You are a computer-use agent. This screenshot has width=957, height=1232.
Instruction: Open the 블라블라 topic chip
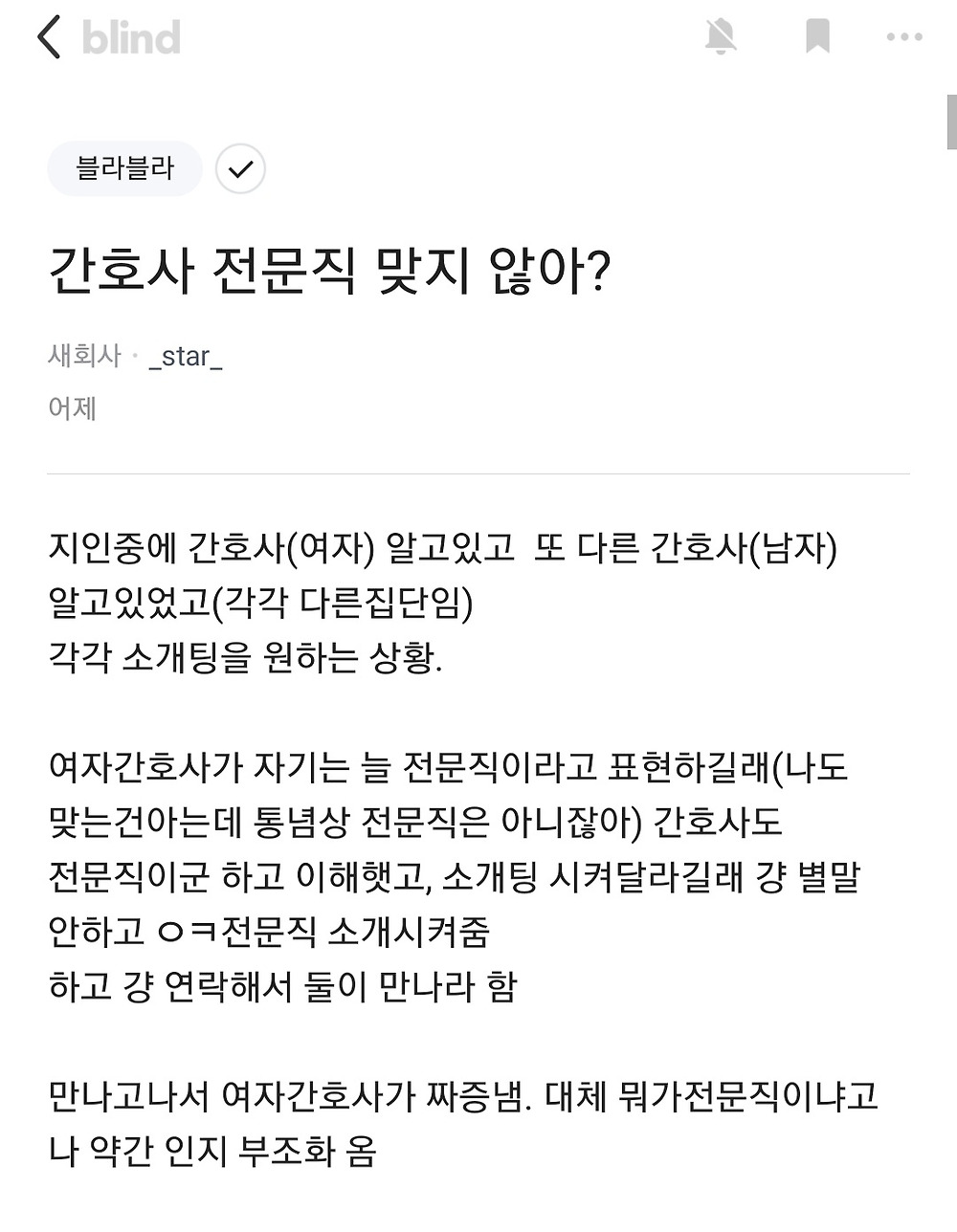point(125,168)
